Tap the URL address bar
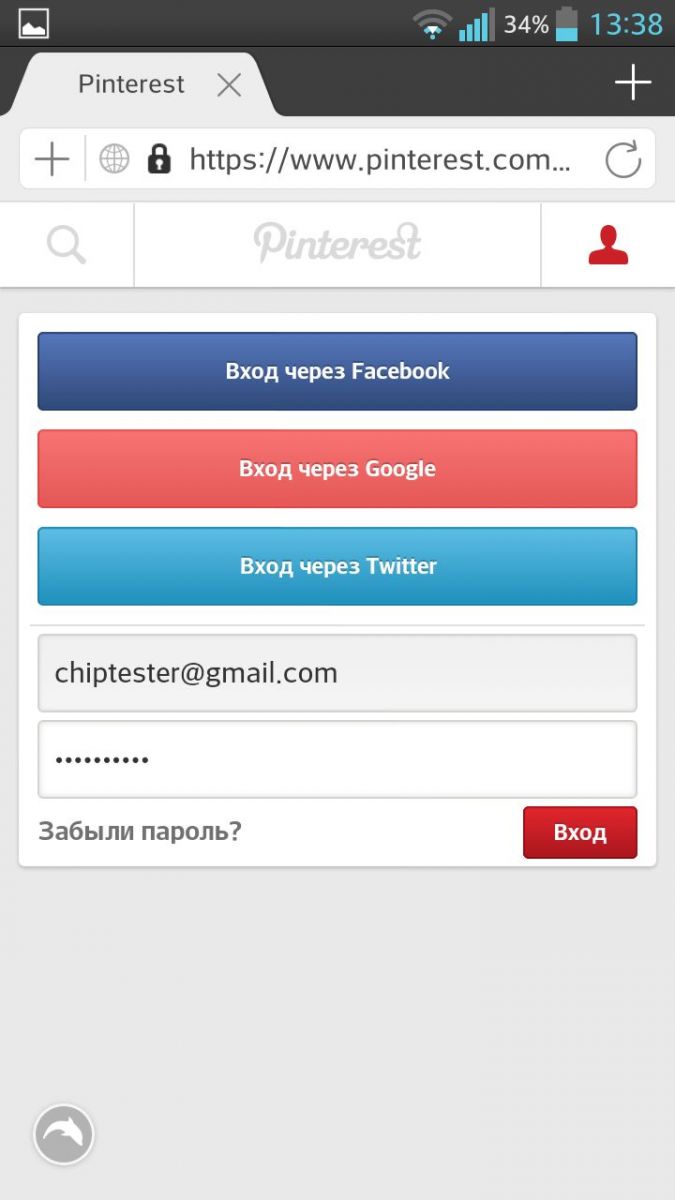The height and width of the screenshot is (1200, 675). (380, 159)
